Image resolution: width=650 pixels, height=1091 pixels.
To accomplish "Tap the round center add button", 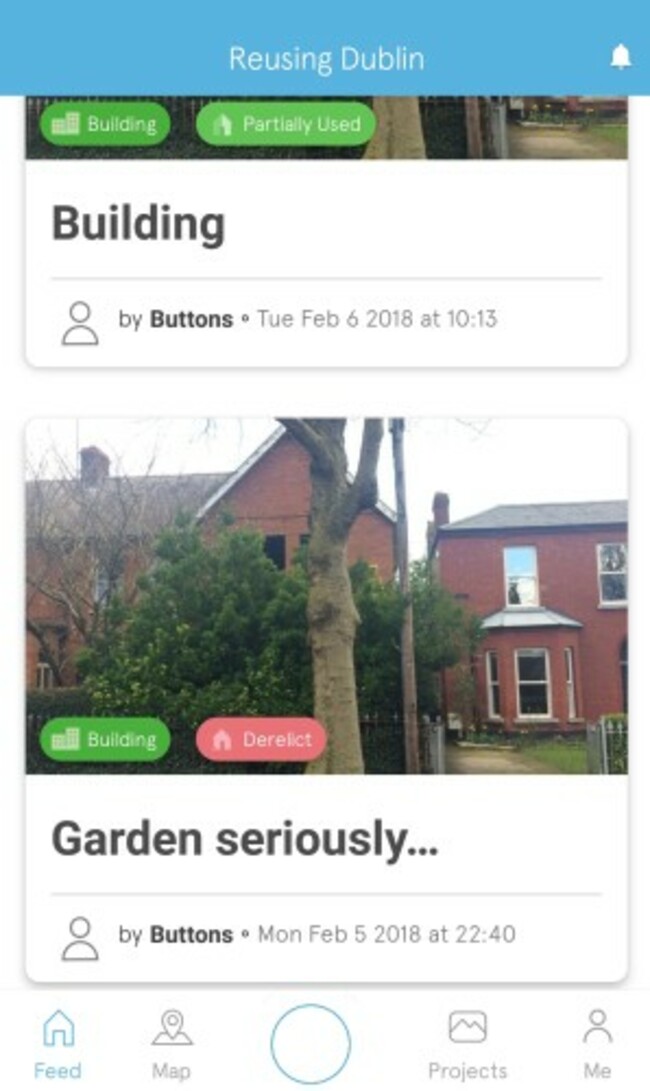I will (x=310, y=1044).
